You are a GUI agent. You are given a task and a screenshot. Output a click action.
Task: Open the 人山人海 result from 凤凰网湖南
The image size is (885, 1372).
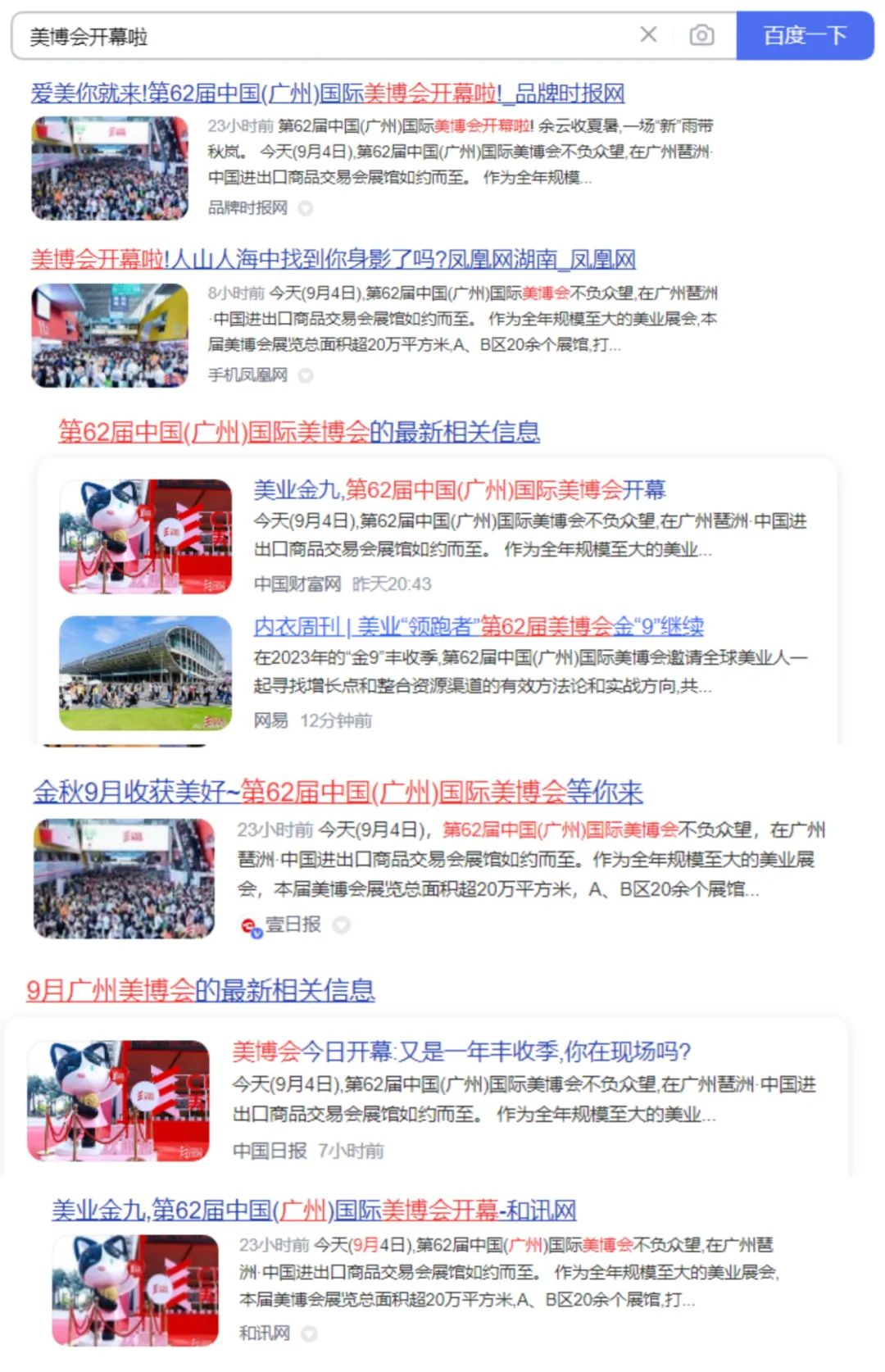(x=333, y=260)
